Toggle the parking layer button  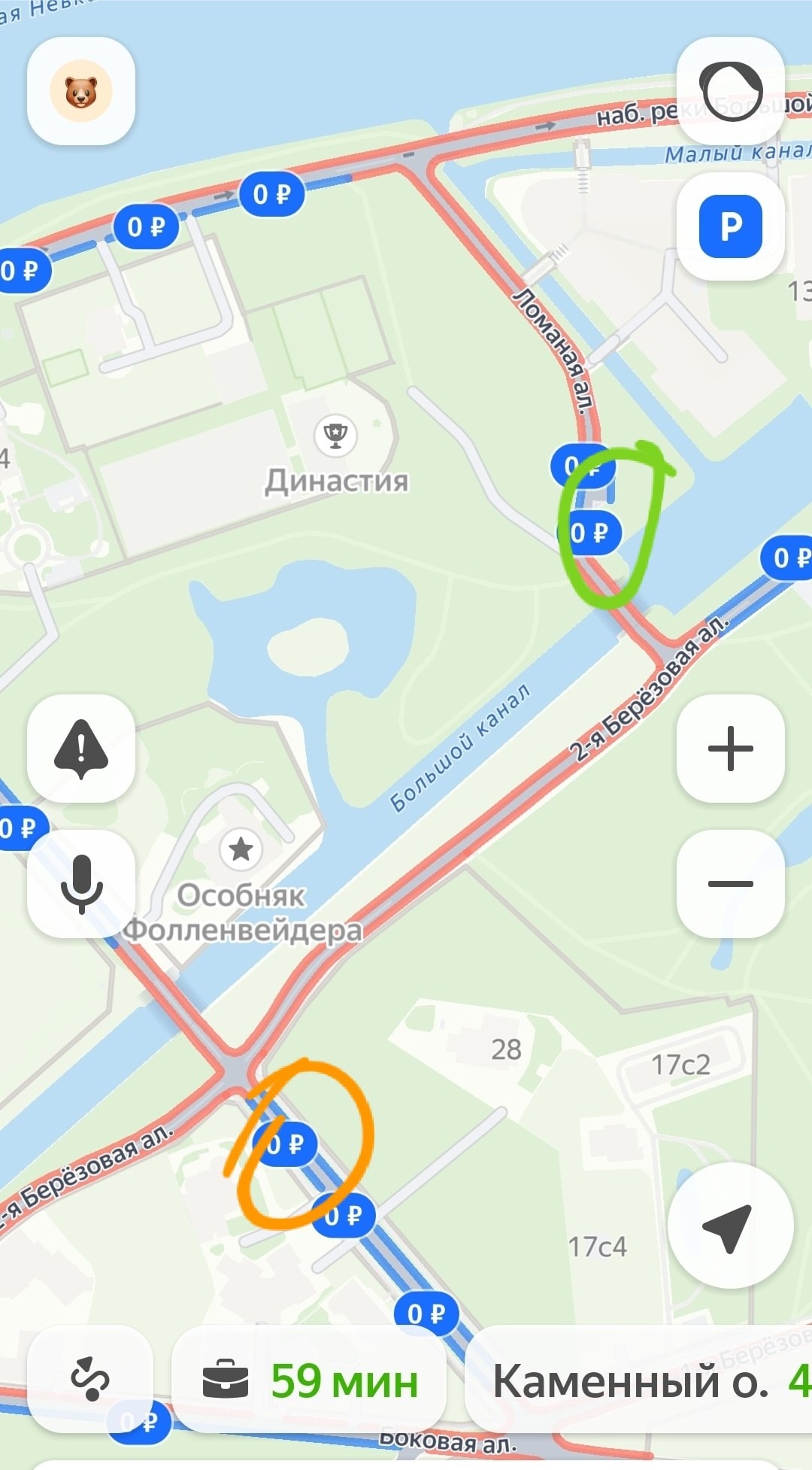[731, 226]
